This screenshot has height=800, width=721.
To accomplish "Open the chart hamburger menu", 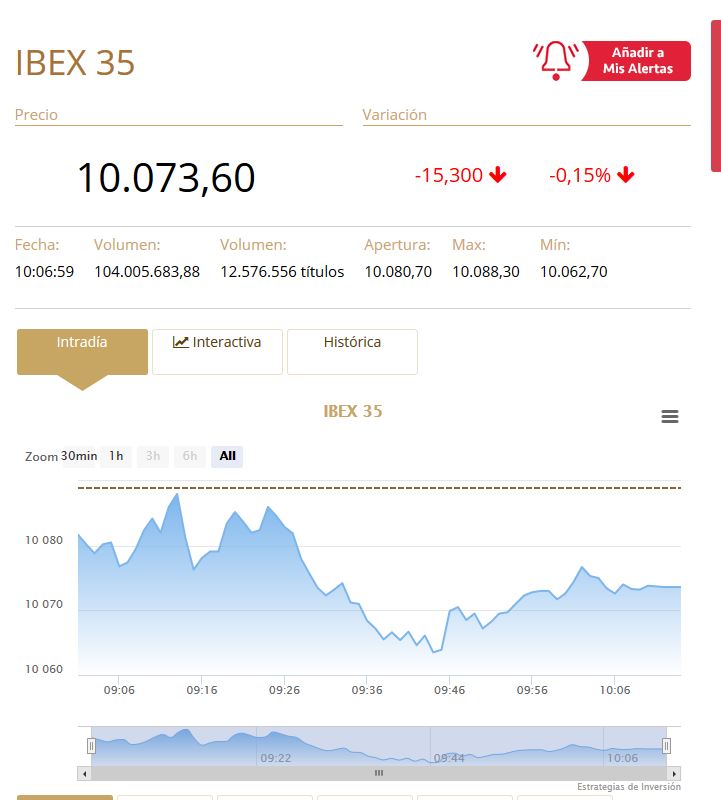I will 670,417.
